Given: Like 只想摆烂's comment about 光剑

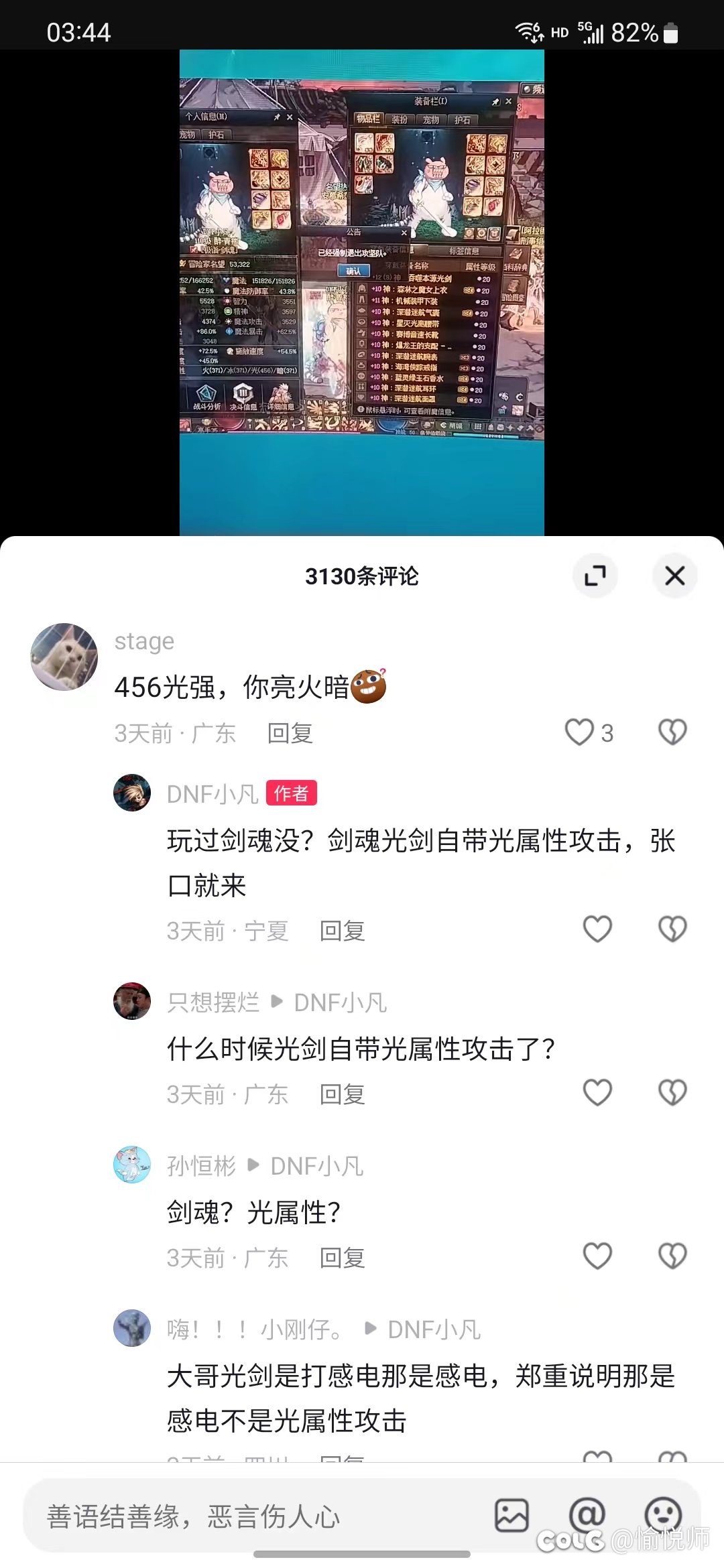Looking at the screenshot, I should click(x=597, y=1092).
